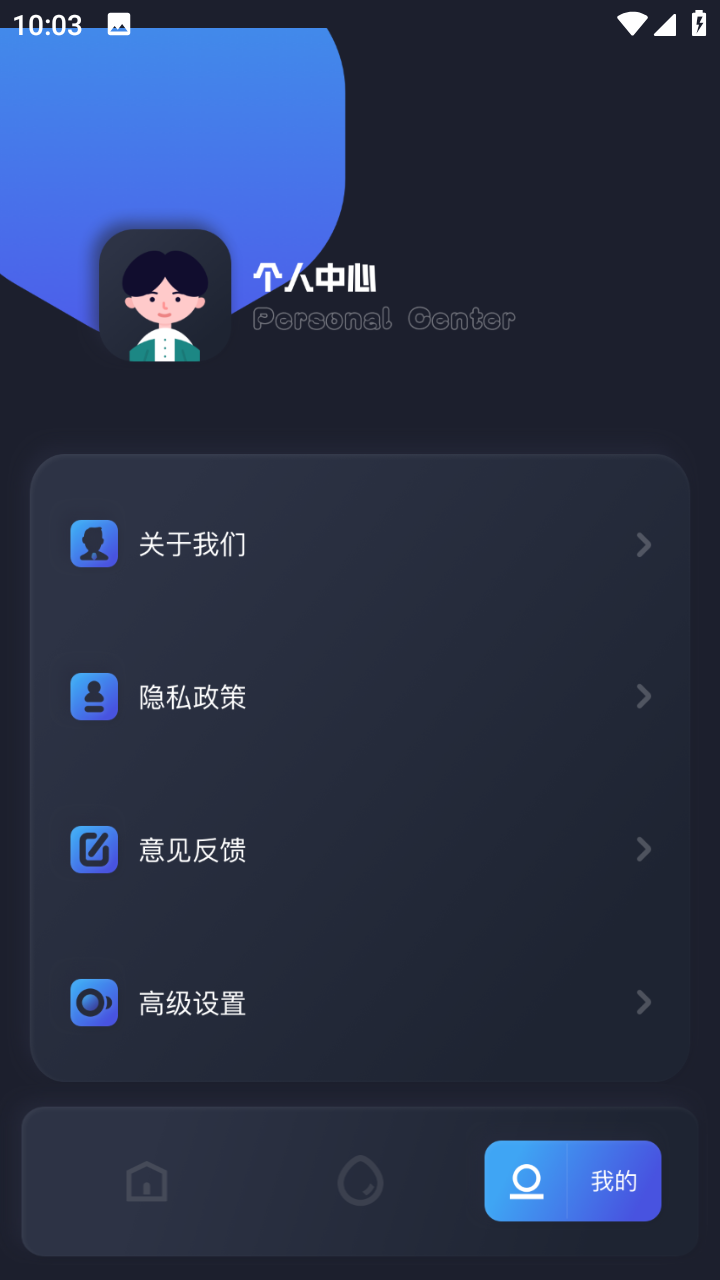The width and height of the screenshot is (720, 1280).
Task: Expand the 关于我们 row chevron
Action: 643,544
